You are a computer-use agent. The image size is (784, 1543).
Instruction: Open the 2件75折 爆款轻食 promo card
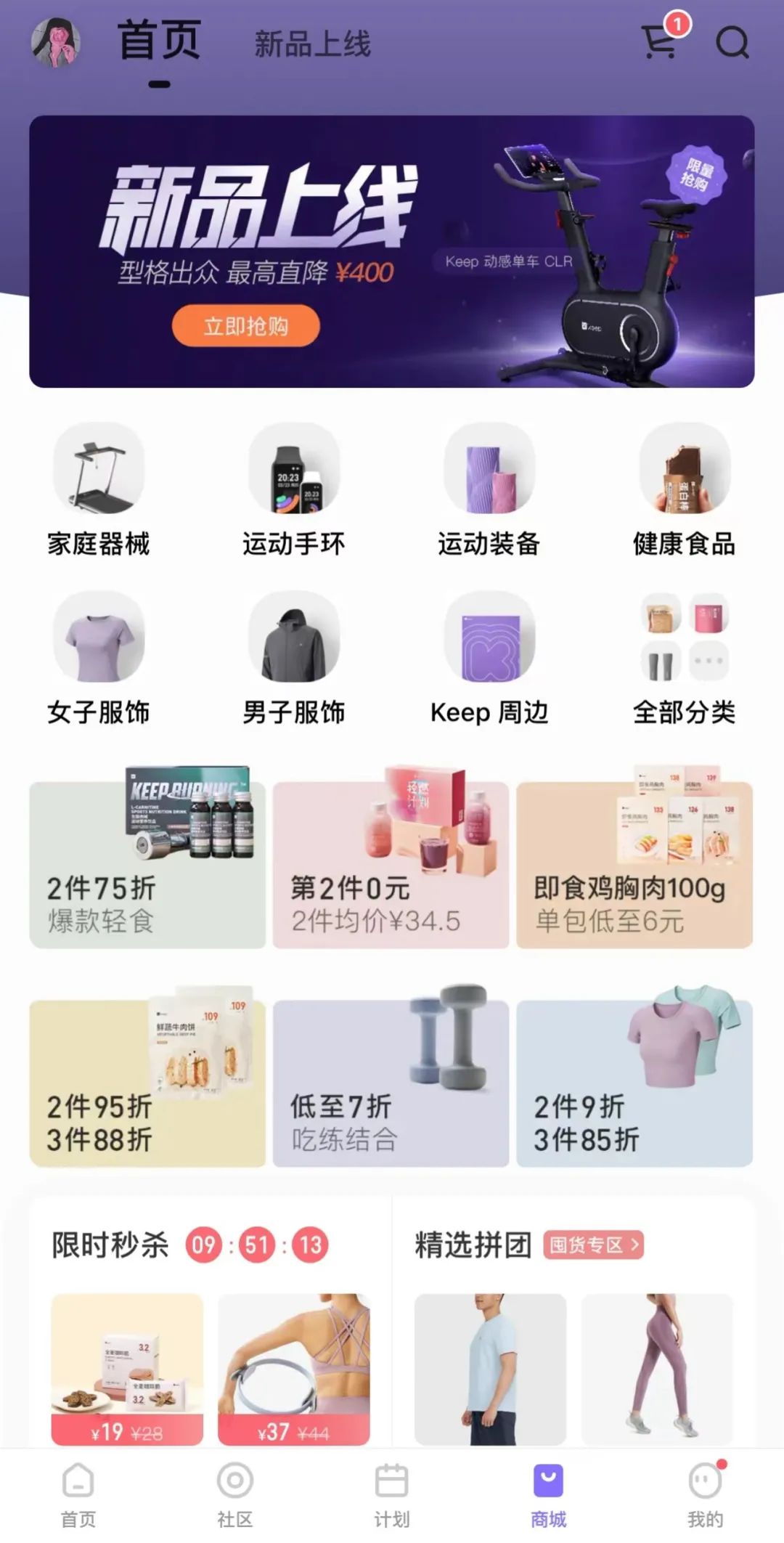click(x=147, y=866)
